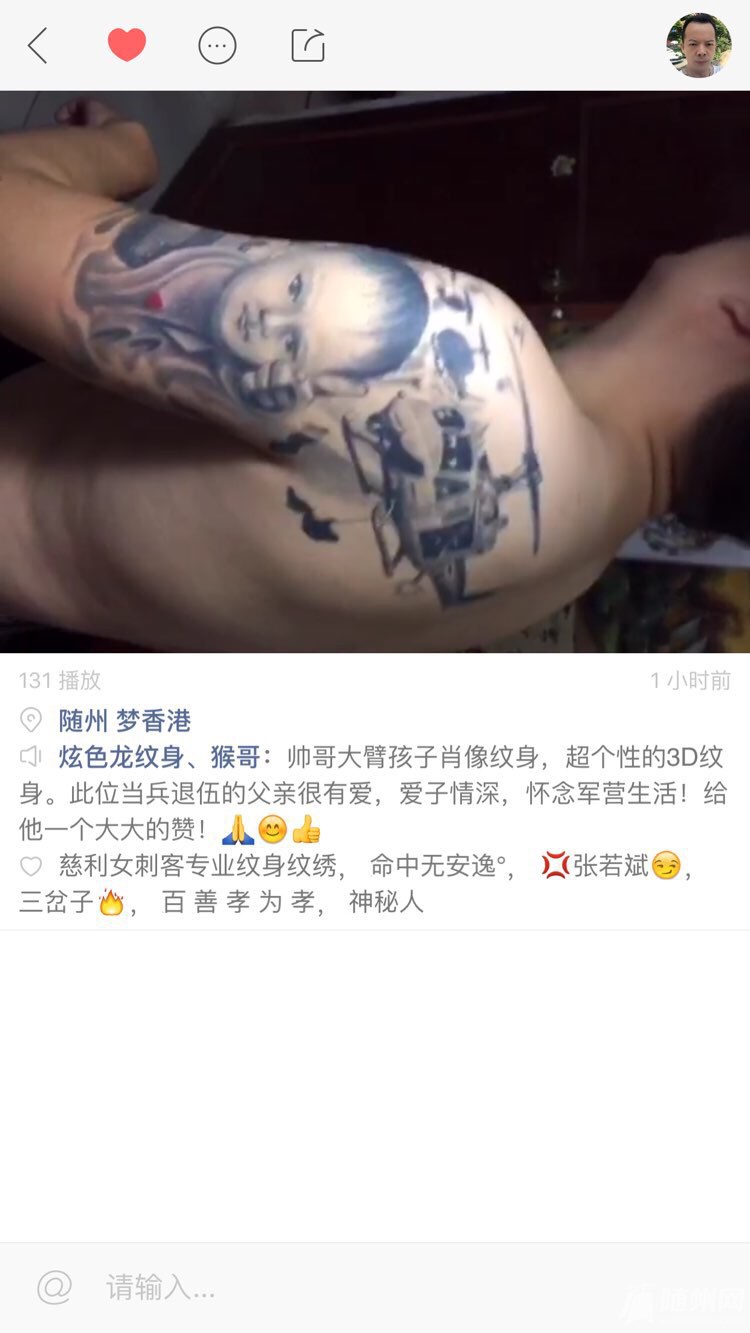750x1333 pixels.
Task: Open the 随州 梦香港 location link
Action: click(x=124, y=720)
